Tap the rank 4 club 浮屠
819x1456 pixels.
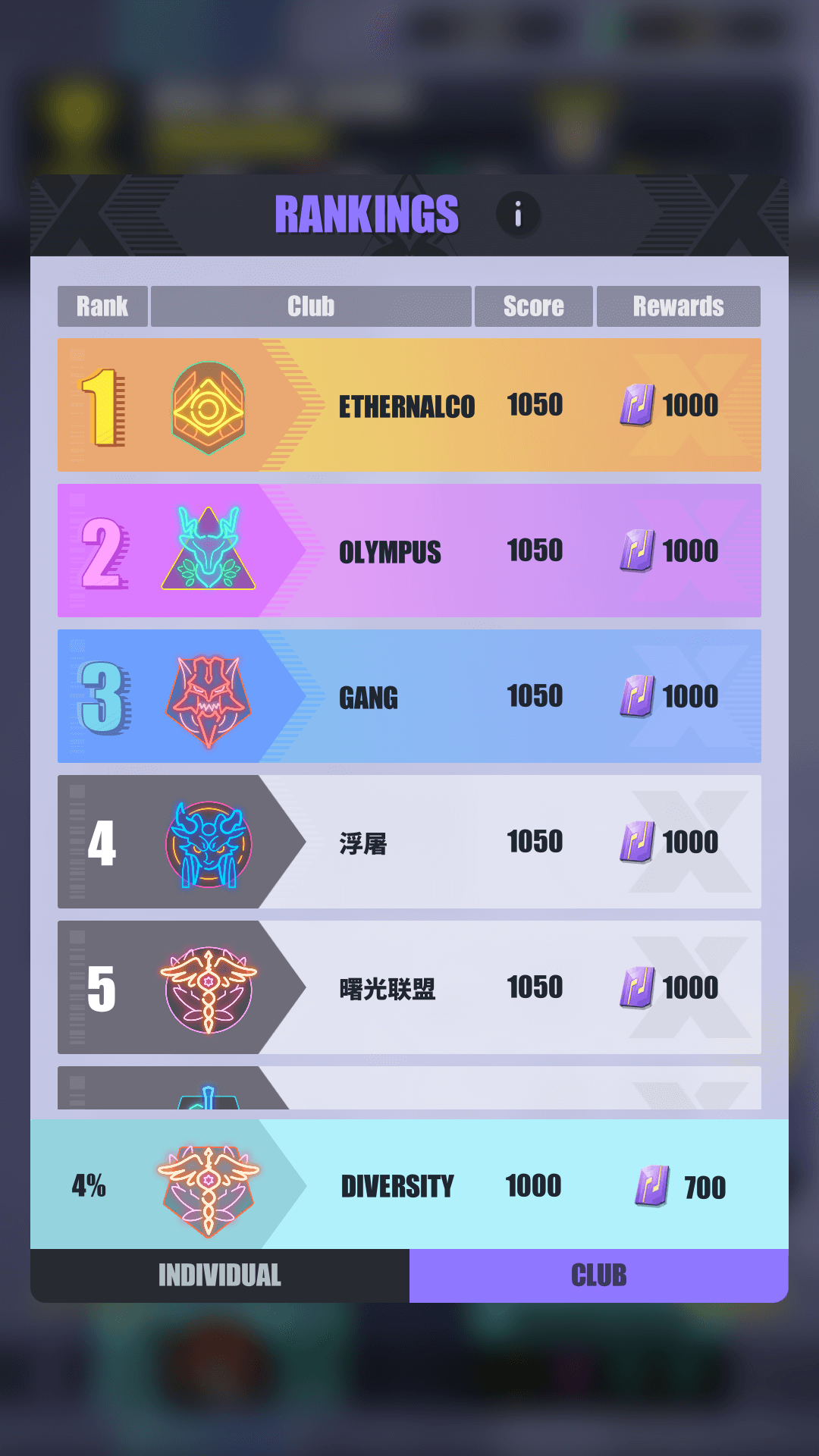point(409,842)
